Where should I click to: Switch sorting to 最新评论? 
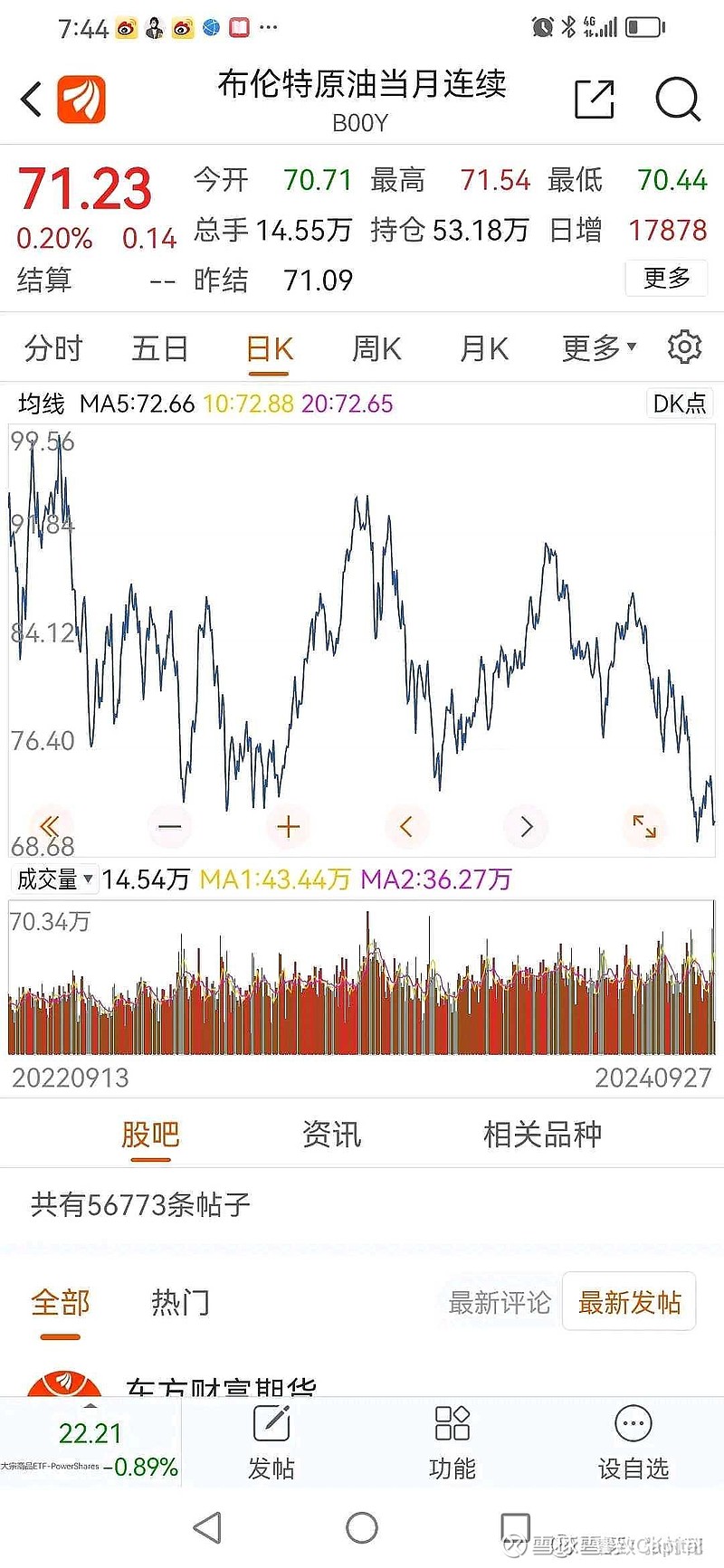point(499,1302)
